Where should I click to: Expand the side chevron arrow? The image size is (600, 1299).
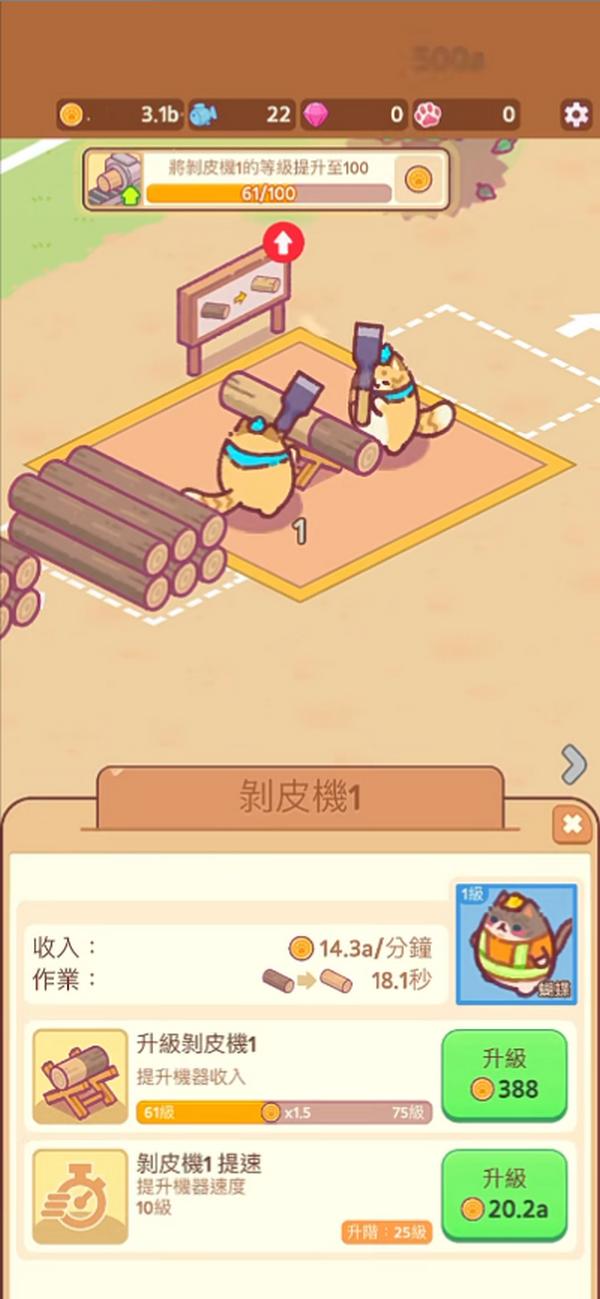573,765
